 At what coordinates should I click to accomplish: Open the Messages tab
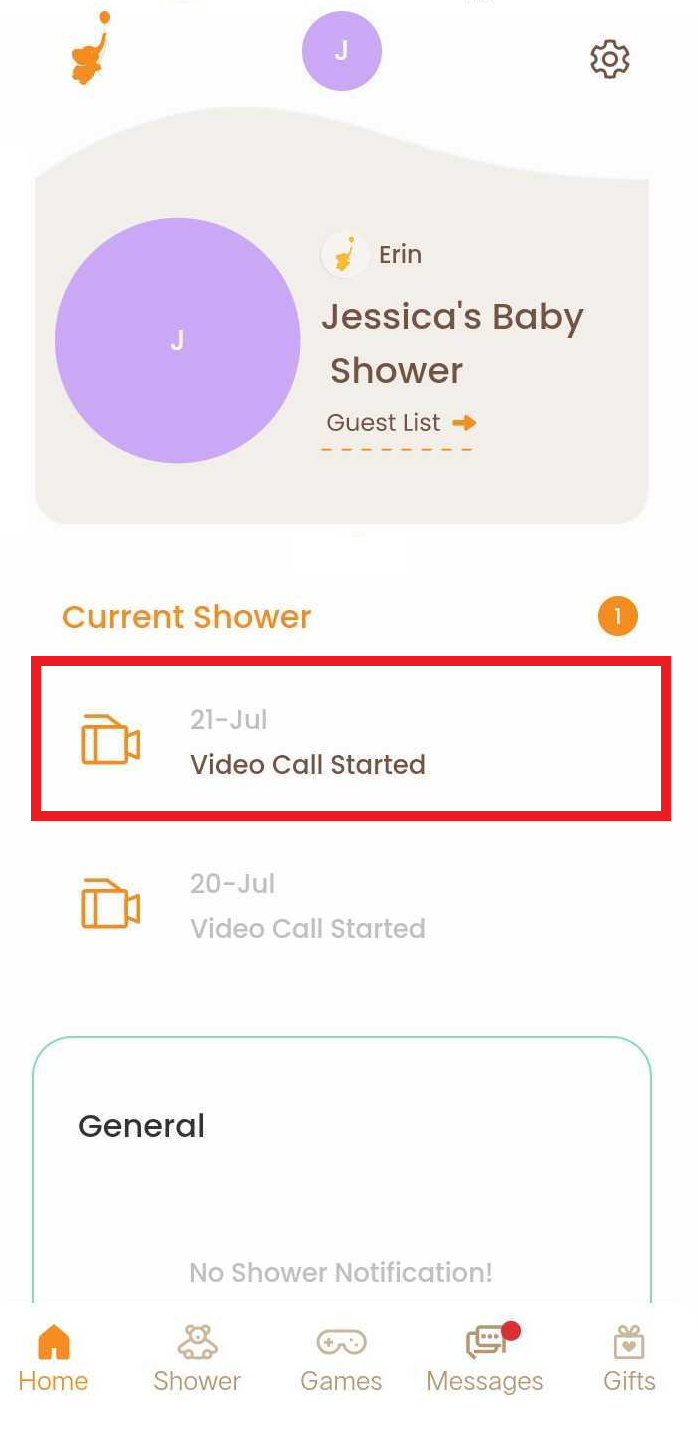point(485,1358)
